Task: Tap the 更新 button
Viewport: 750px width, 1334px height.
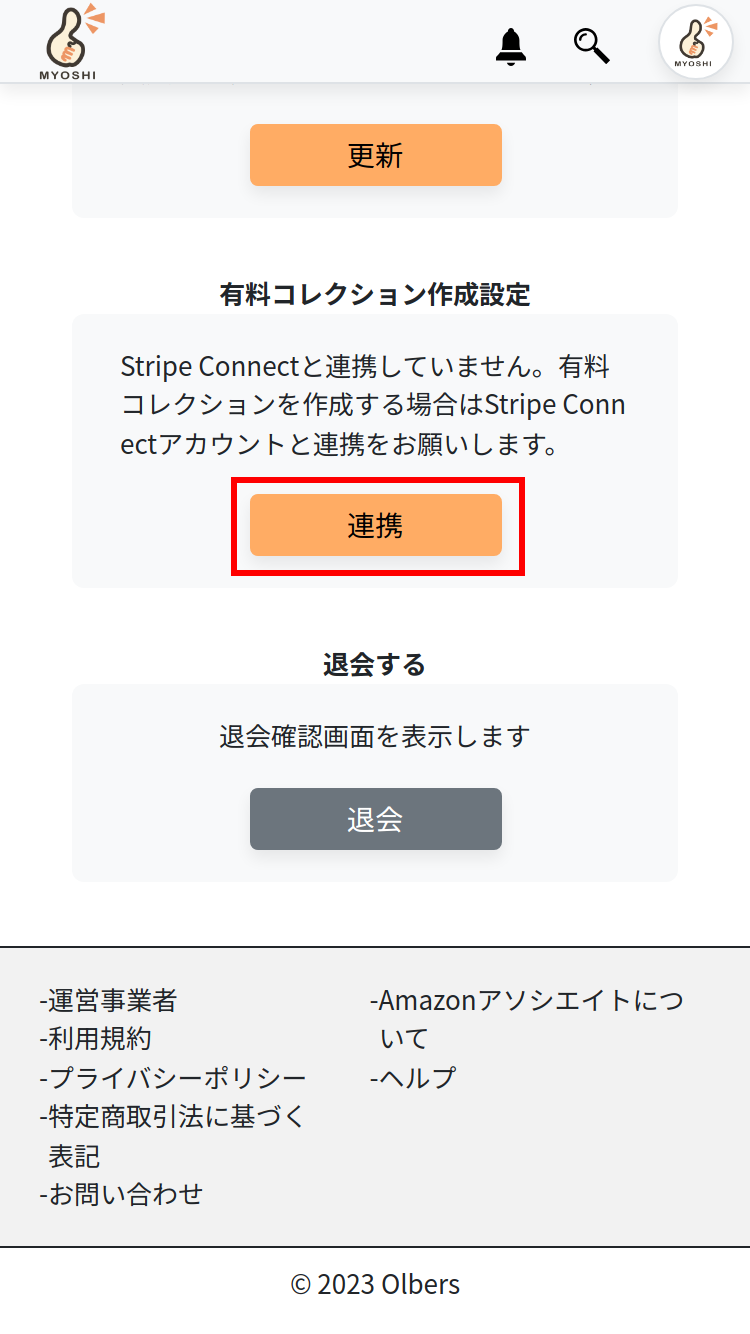Action: (376, 155)
